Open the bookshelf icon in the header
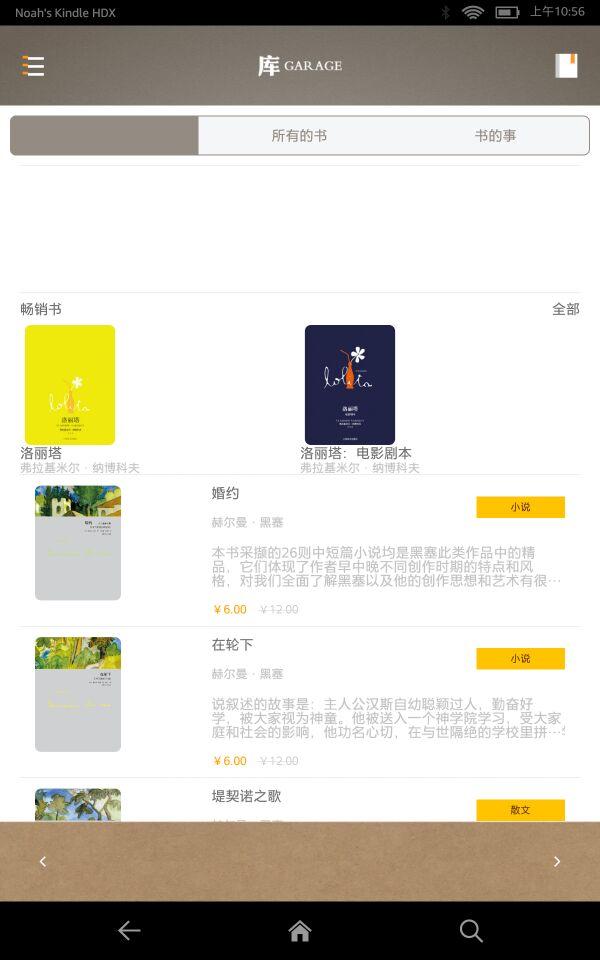 (x=566, y=66)
